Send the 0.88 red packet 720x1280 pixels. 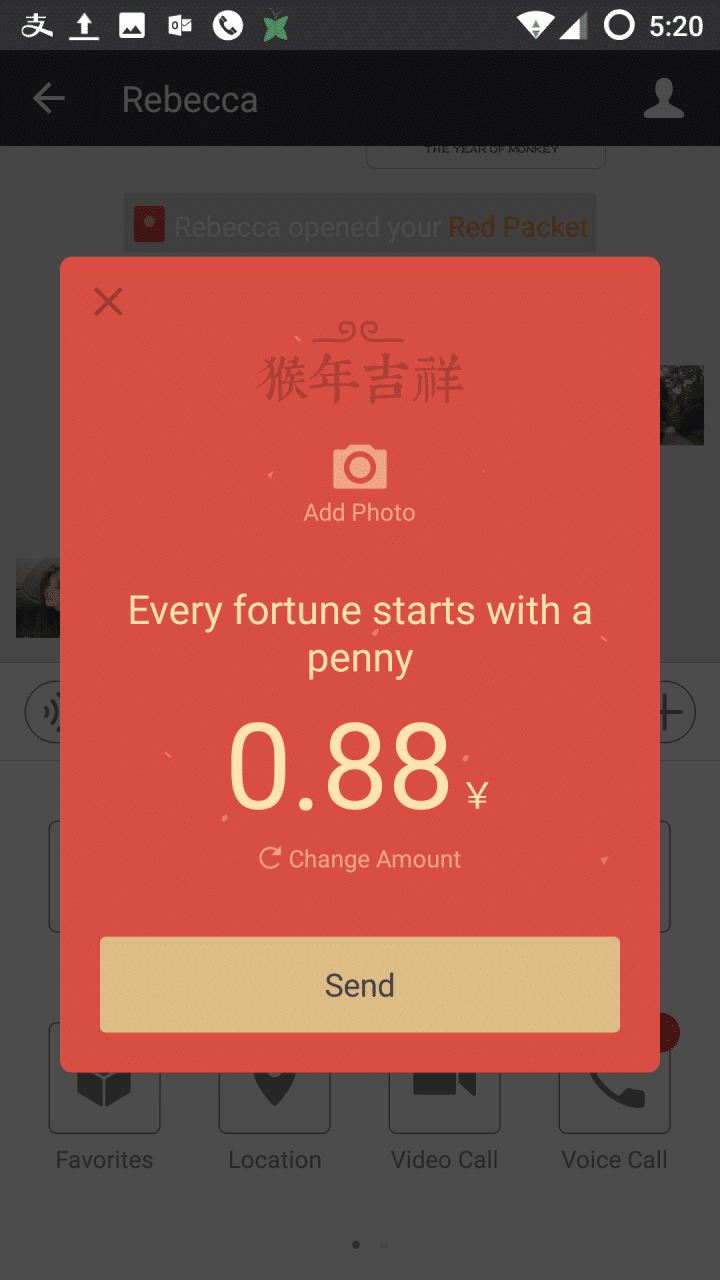[x=360, y=985]
